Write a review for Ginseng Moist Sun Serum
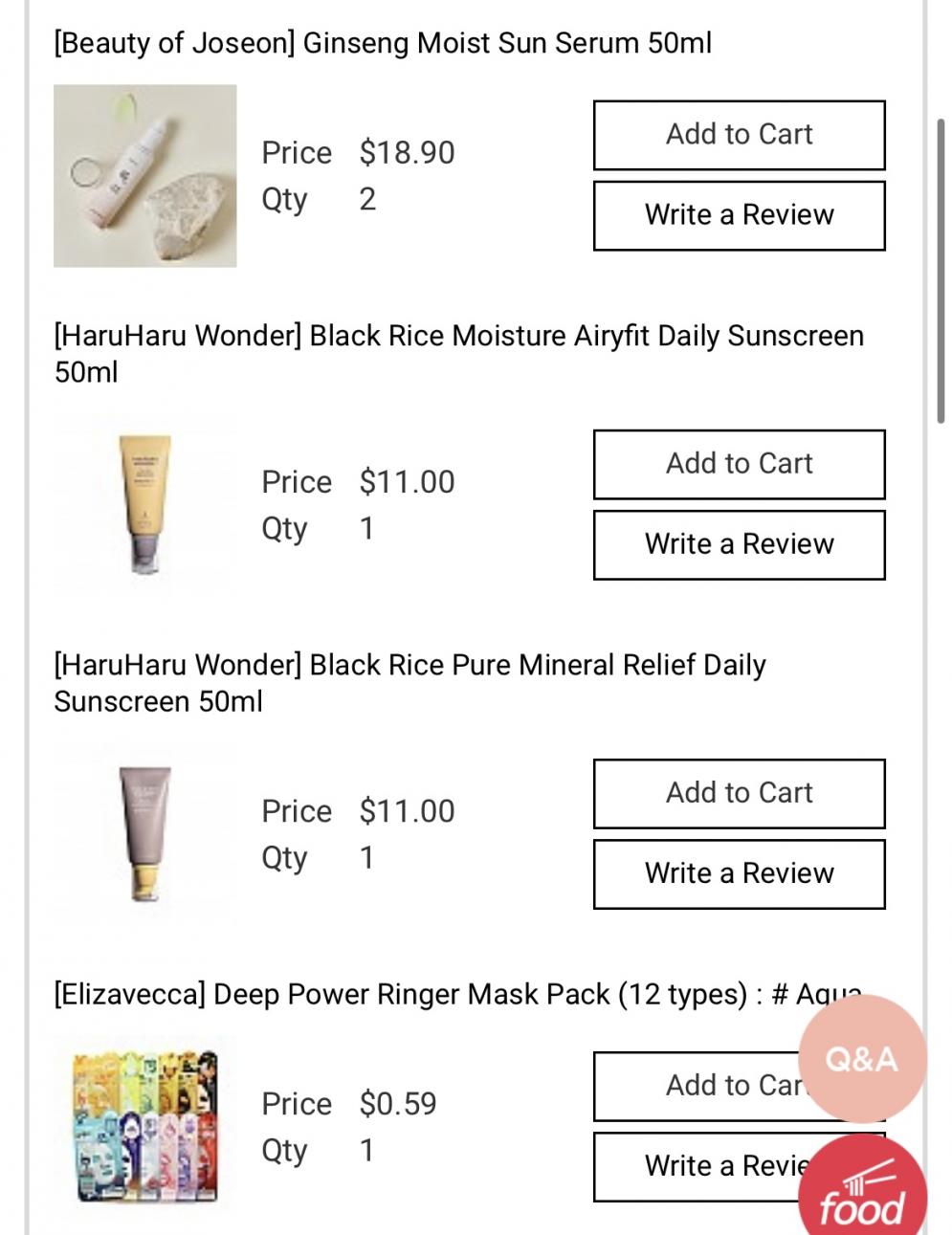The width and height of the screenshot is (952, 1235). (739, 215)
